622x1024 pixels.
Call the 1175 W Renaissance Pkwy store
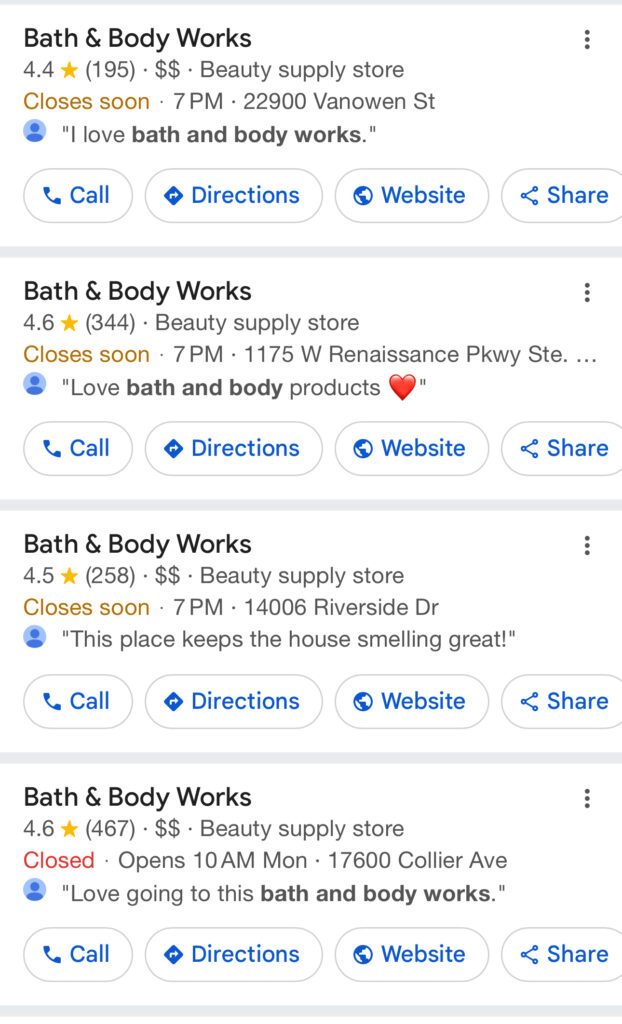[77, 448]
